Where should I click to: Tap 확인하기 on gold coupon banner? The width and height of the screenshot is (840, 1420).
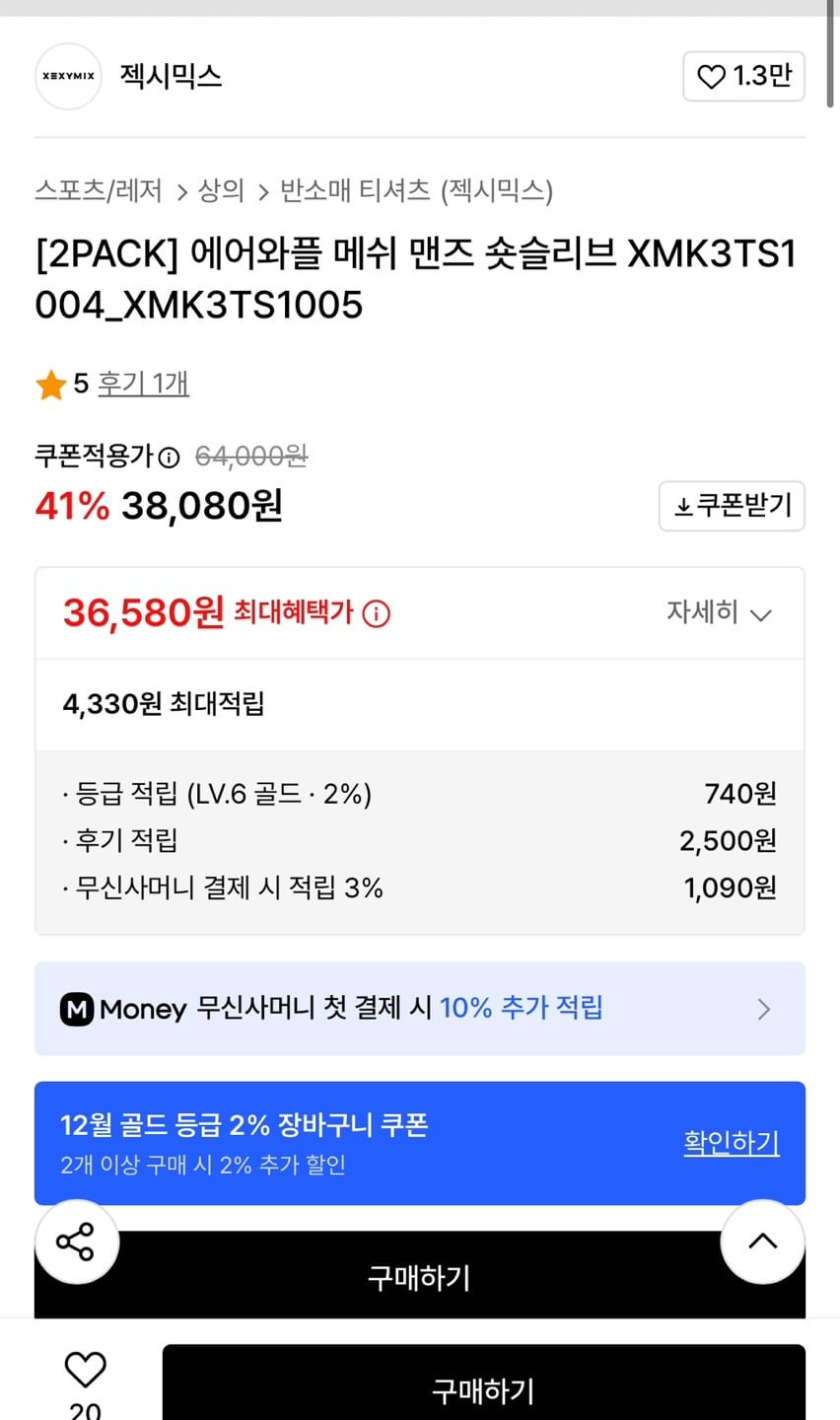coord(732,1142)
